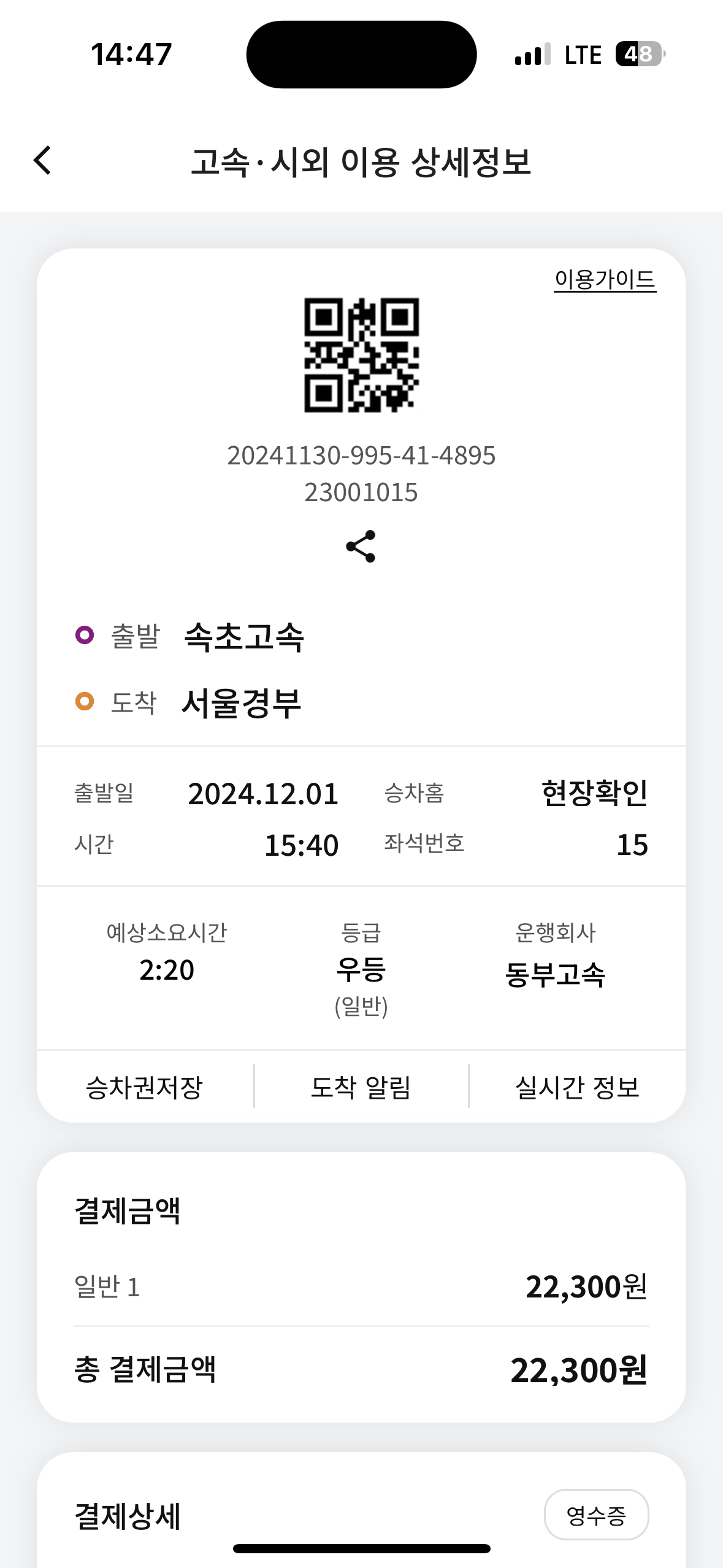Set an arrival alert with 도착 알림
Viewport: 723px width, 1568px height.
point(361,1087)
